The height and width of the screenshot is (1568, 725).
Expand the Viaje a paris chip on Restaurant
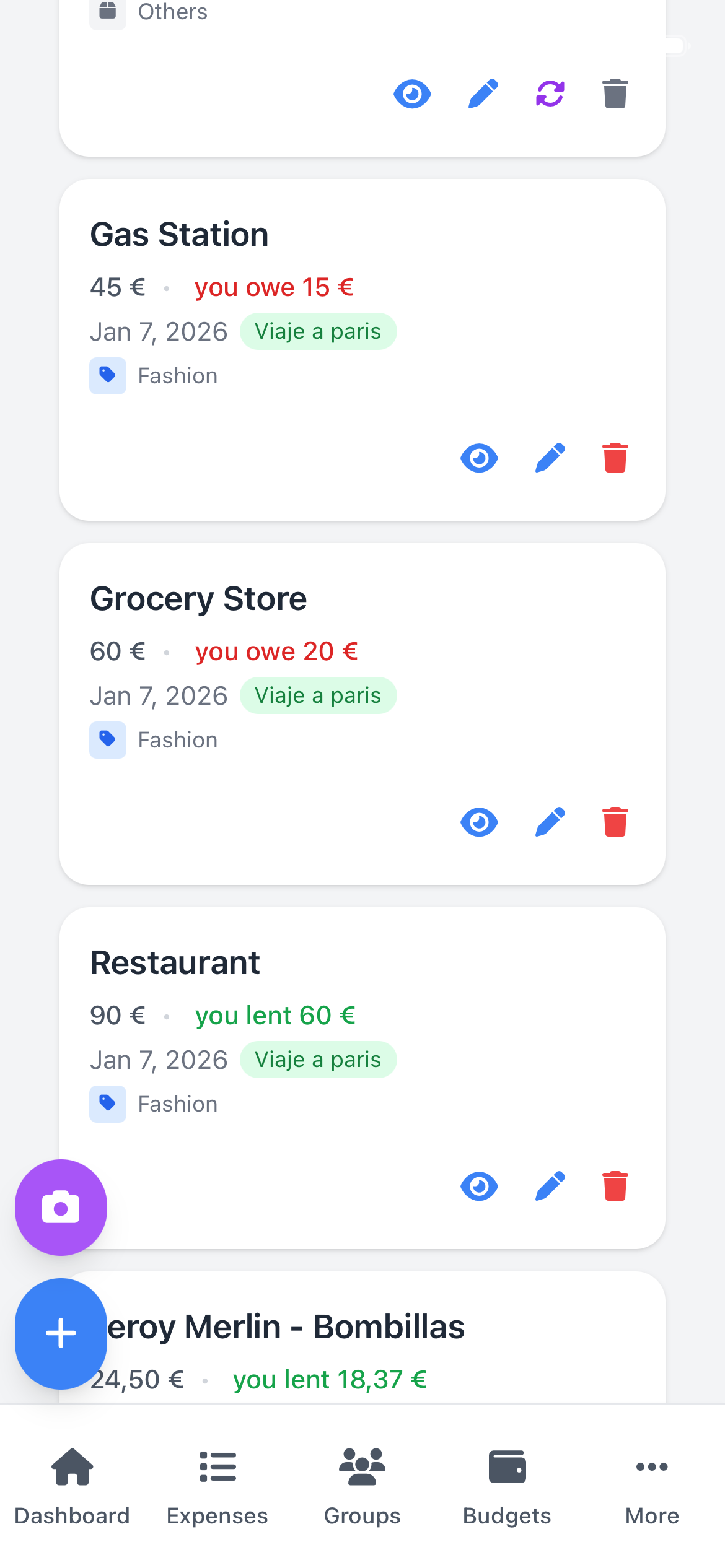coord(318,1059)
